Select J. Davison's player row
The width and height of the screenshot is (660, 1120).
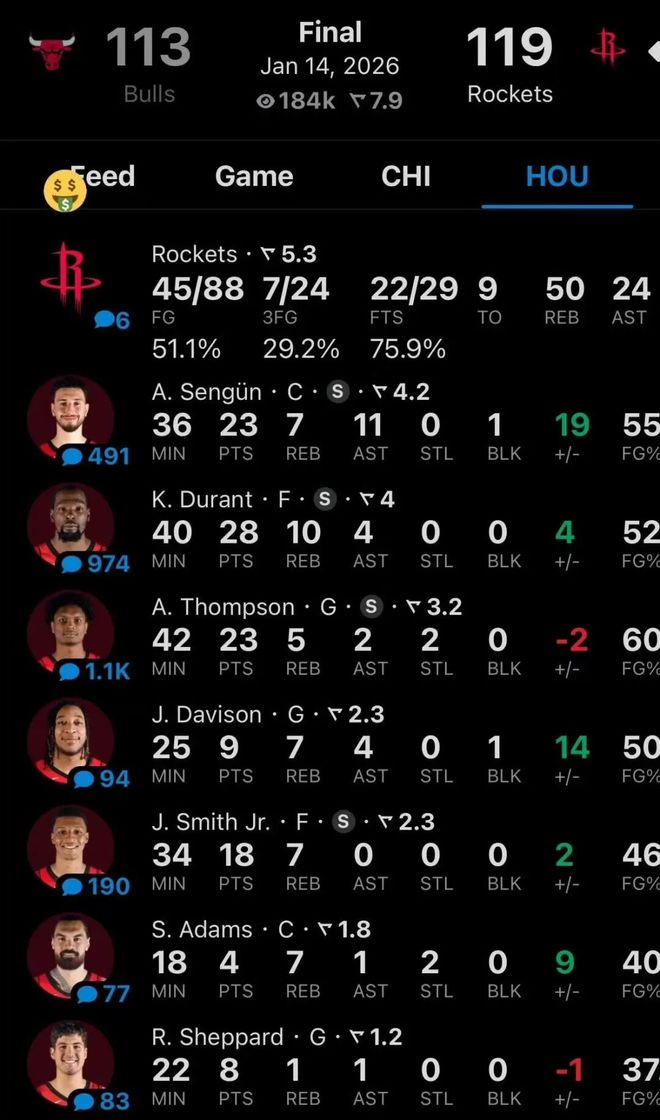(400, 746)
